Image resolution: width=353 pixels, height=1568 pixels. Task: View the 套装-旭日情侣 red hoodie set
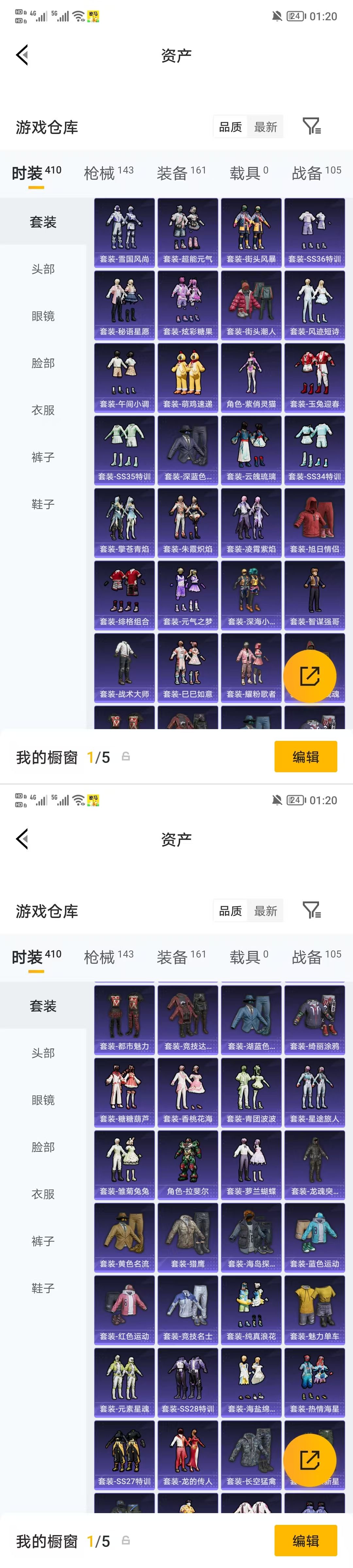(315, 522)
